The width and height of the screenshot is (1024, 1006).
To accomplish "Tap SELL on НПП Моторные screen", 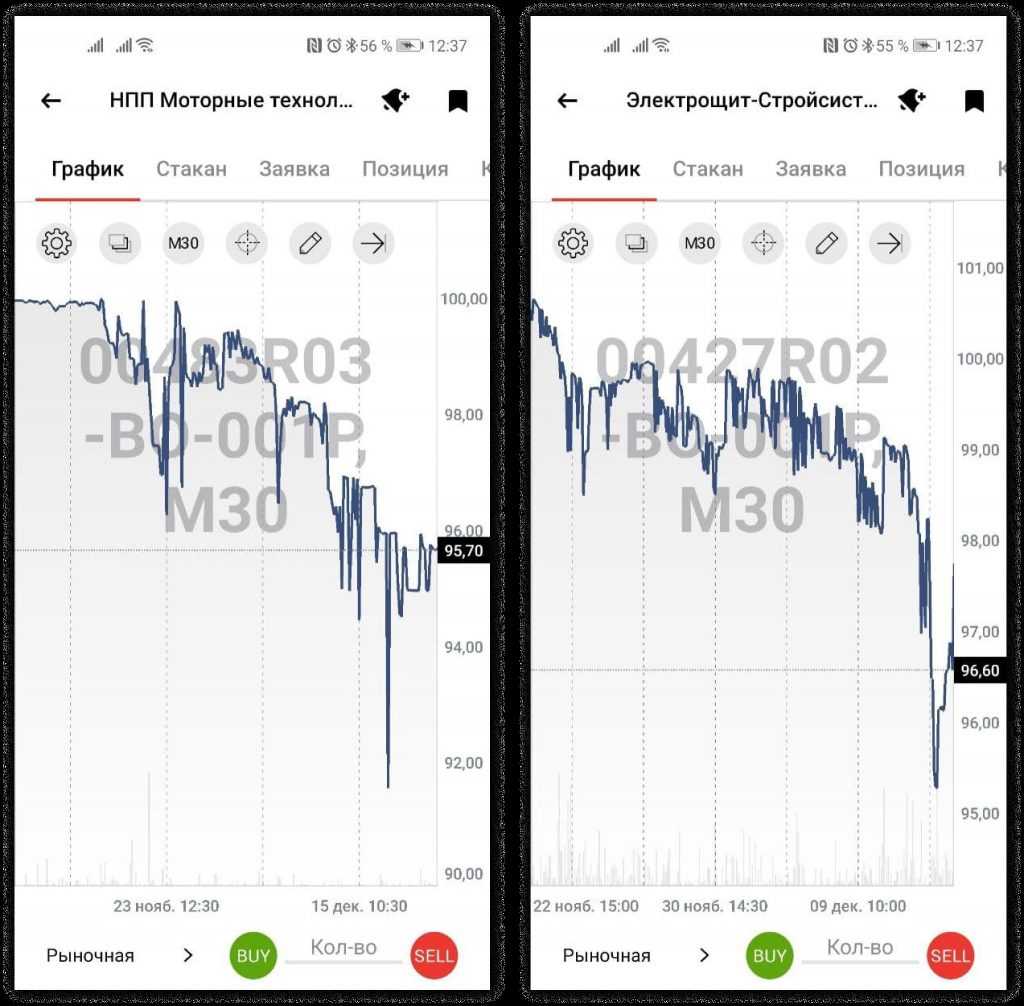I will click(x=433, y=955).
